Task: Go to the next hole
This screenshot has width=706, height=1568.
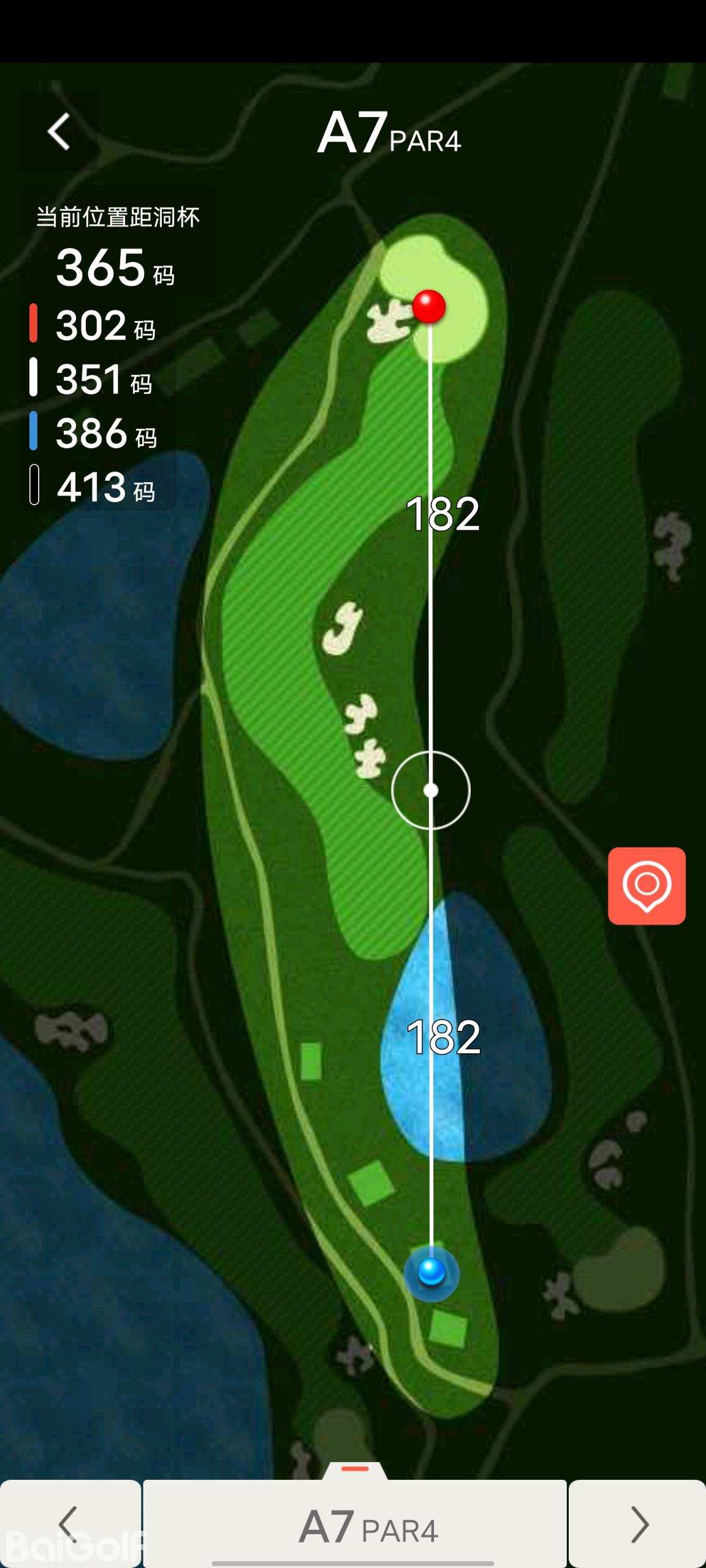Action: (x=637, y=1523)
